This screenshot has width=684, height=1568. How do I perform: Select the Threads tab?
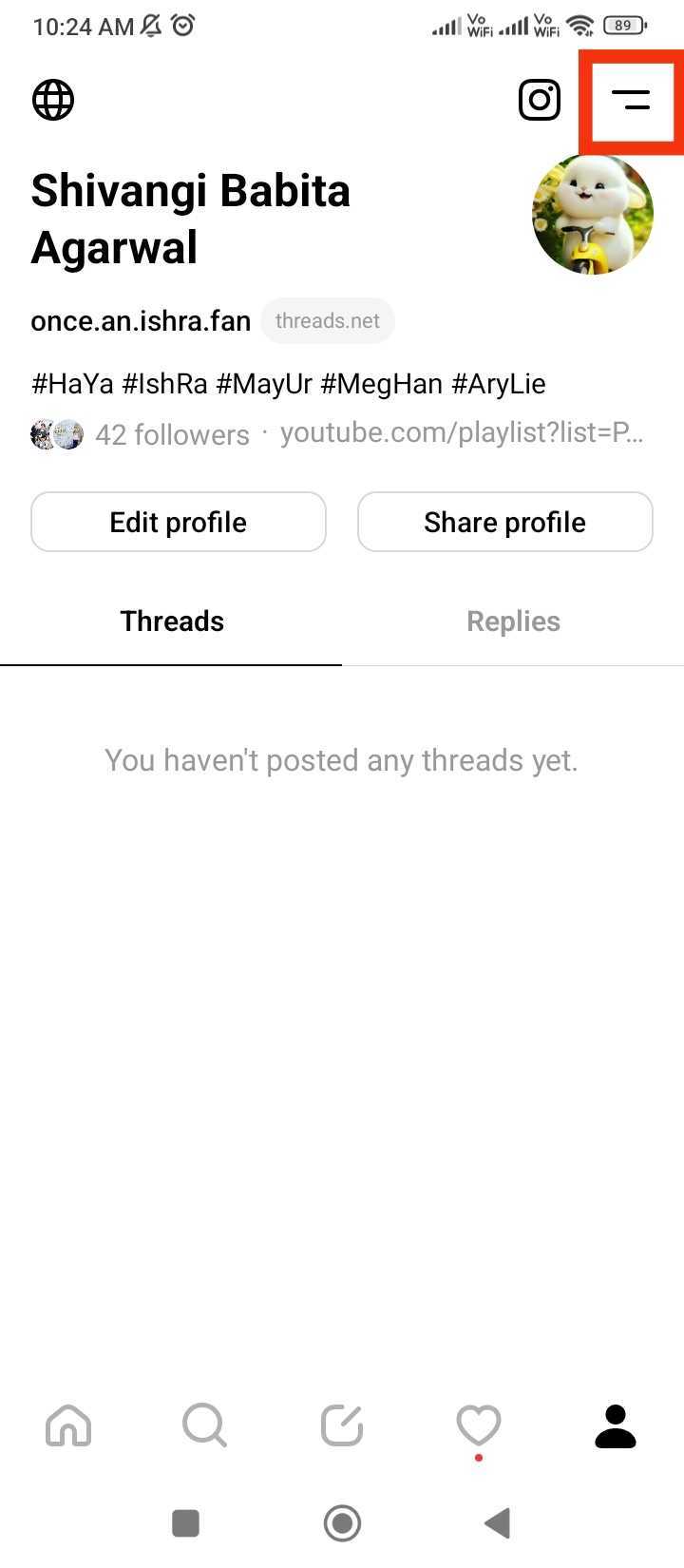tap(172, 621)
